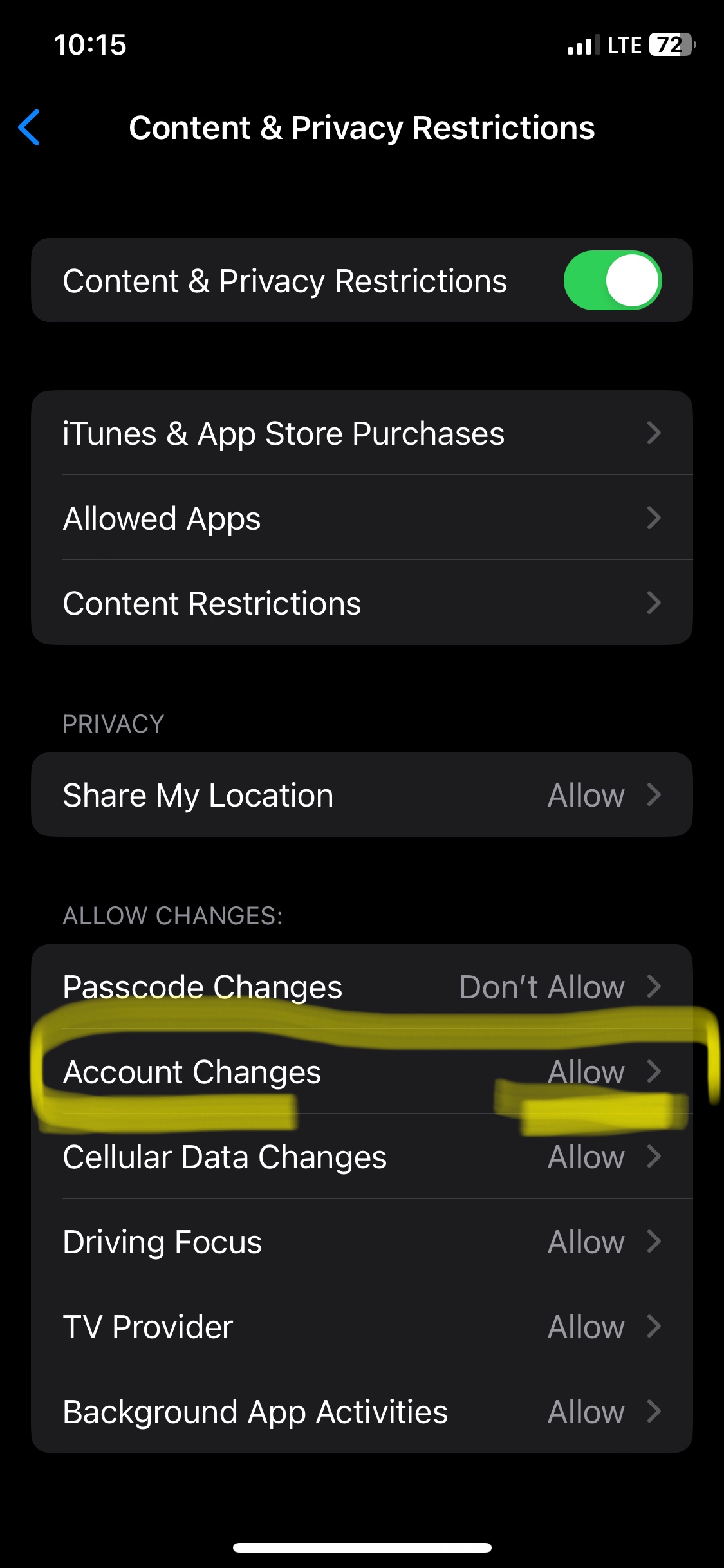Screen dimensions: 724x1568
Task: Open iTunes & App Store Purchases
Action: tap(362, 433)
